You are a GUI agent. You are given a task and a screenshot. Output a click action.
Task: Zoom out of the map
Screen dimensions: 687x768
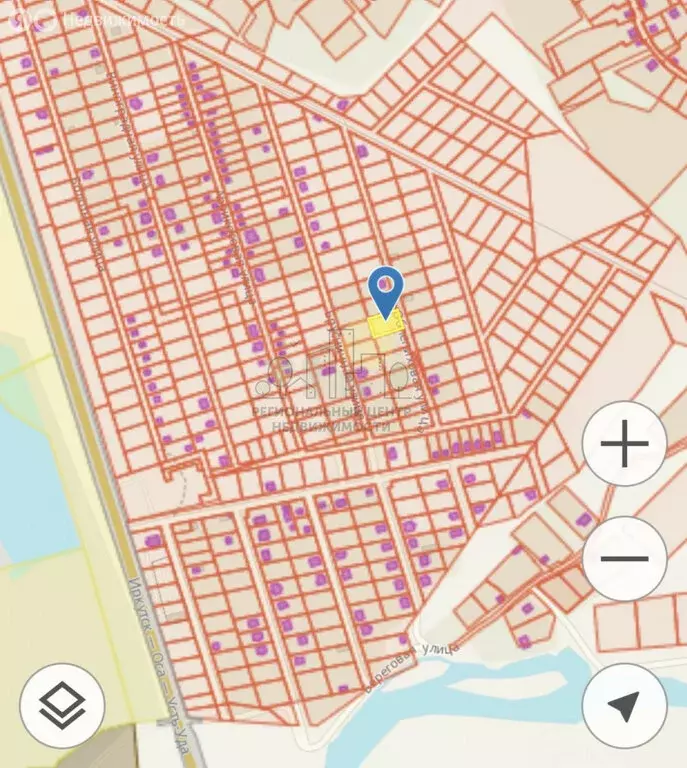[624, 558]
